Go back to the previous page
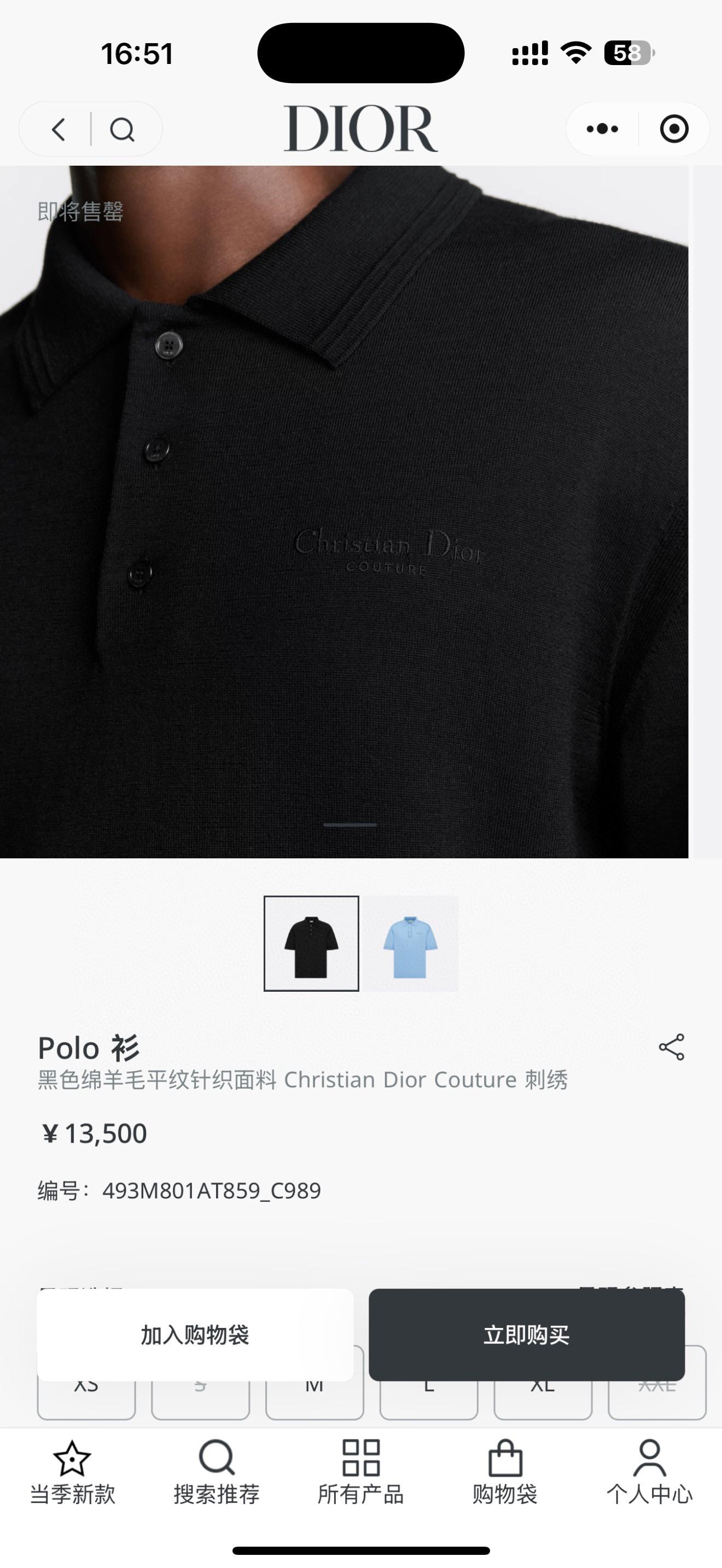The height and width of the screenshot is (1568, 722). tap(59, 129)
